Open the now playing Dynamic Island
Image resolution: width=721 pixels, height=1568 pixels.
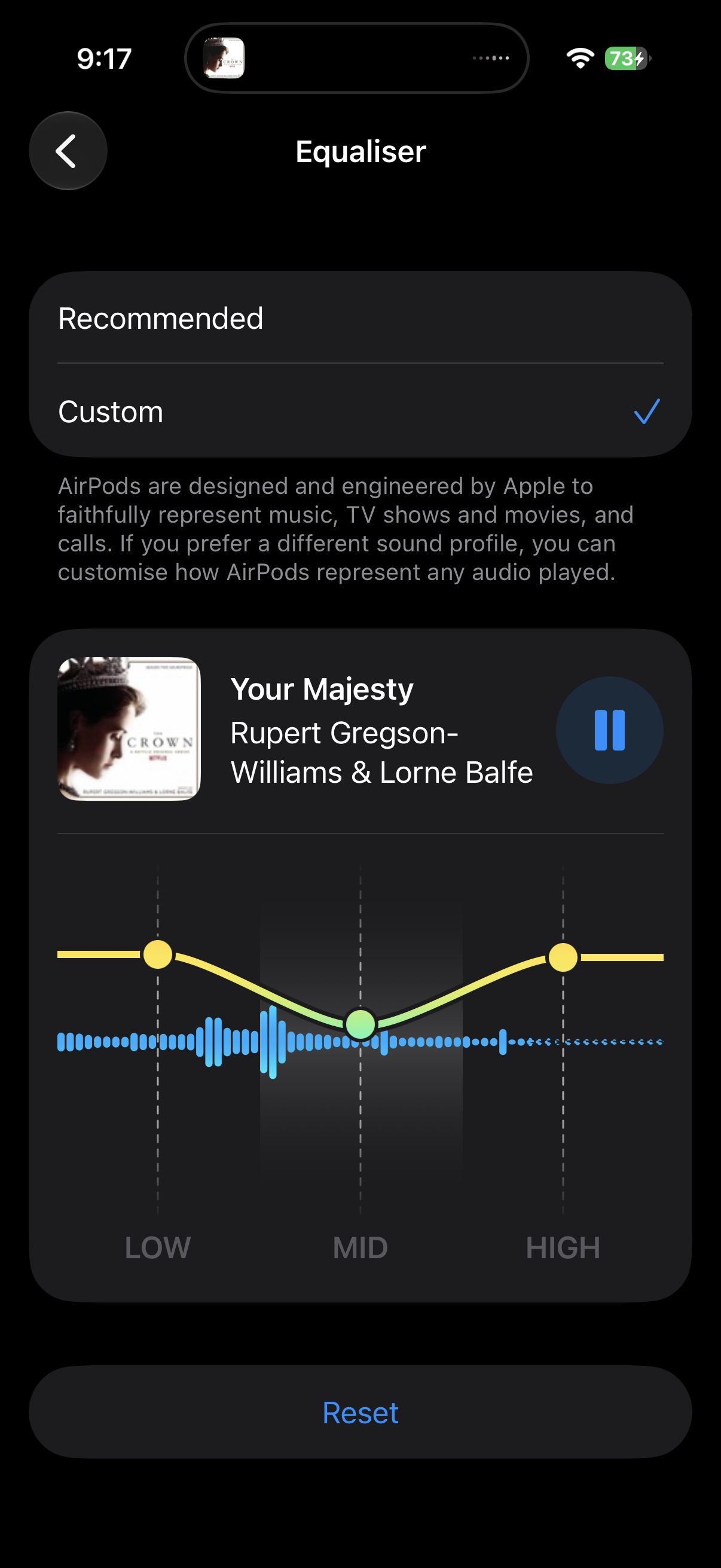(356, 59)
